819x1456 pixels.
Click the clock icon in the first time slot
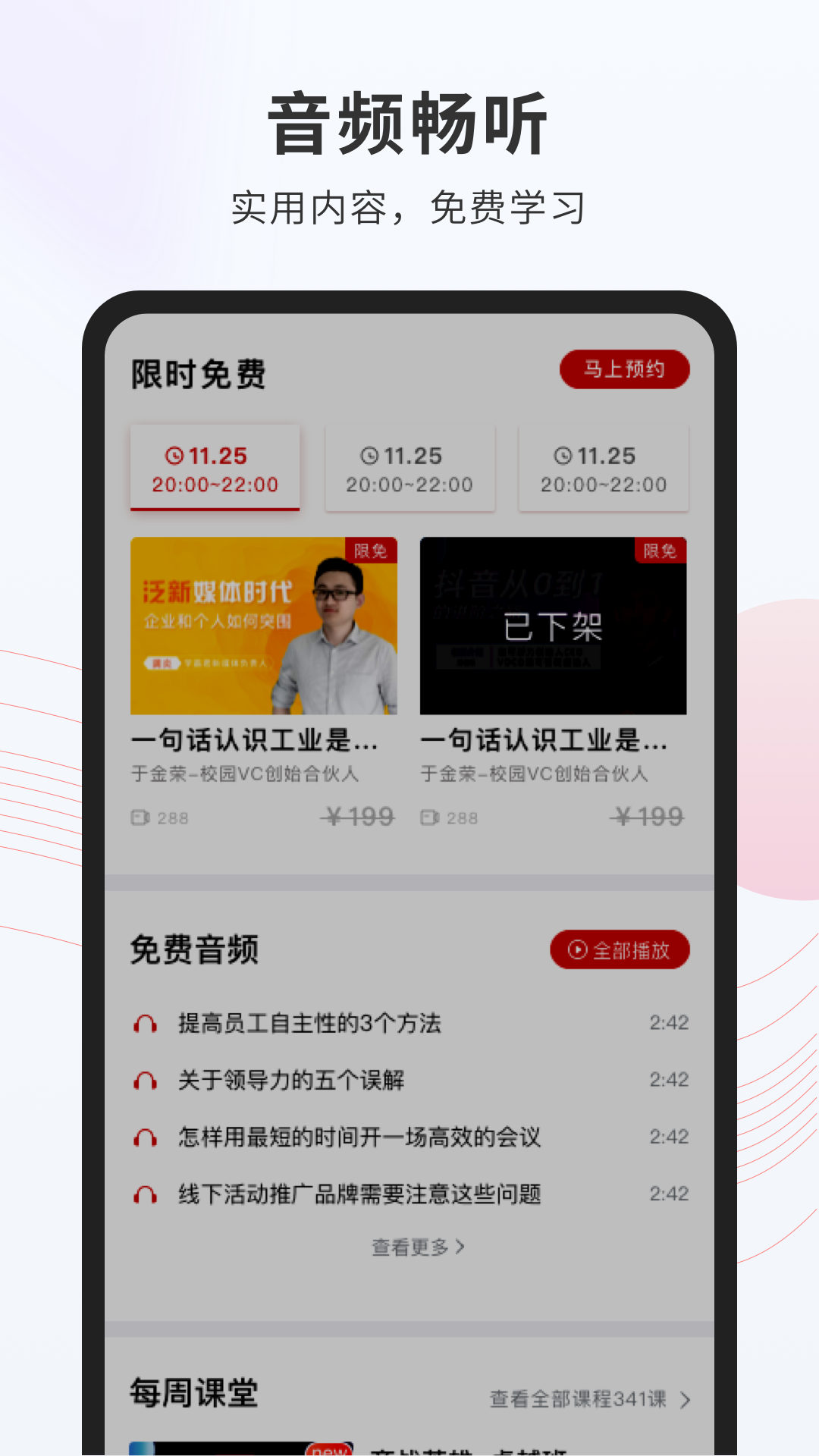pos(175,455)
